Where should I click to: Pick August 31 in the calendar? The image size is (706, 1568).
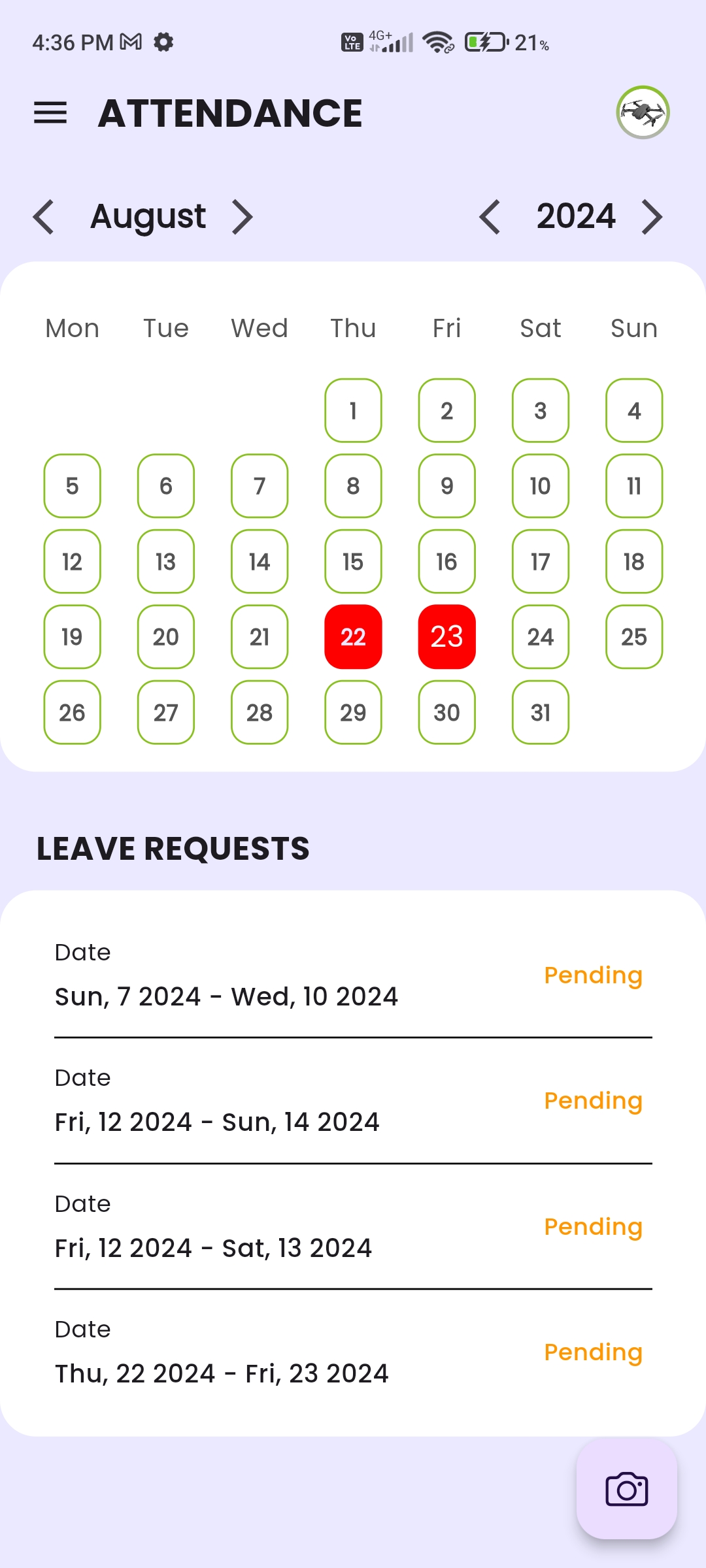pos(540,712)
